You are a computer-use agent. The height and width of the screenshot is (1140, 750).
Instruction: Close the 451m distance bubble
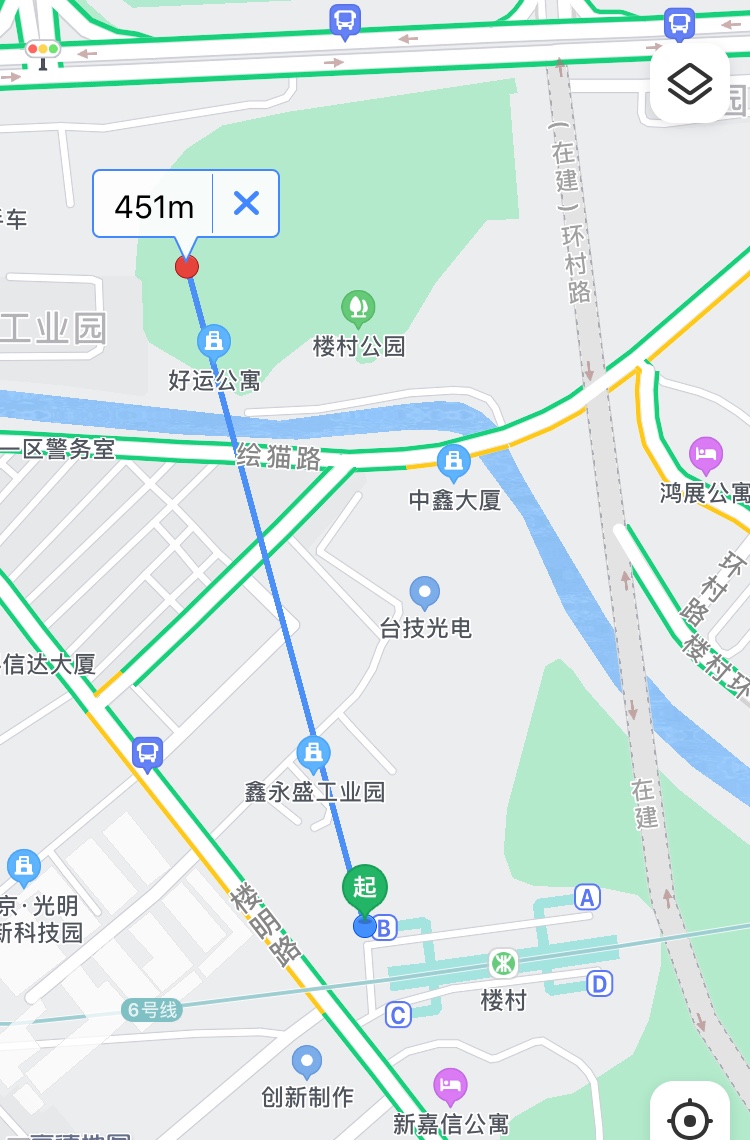tap(246, 204)
